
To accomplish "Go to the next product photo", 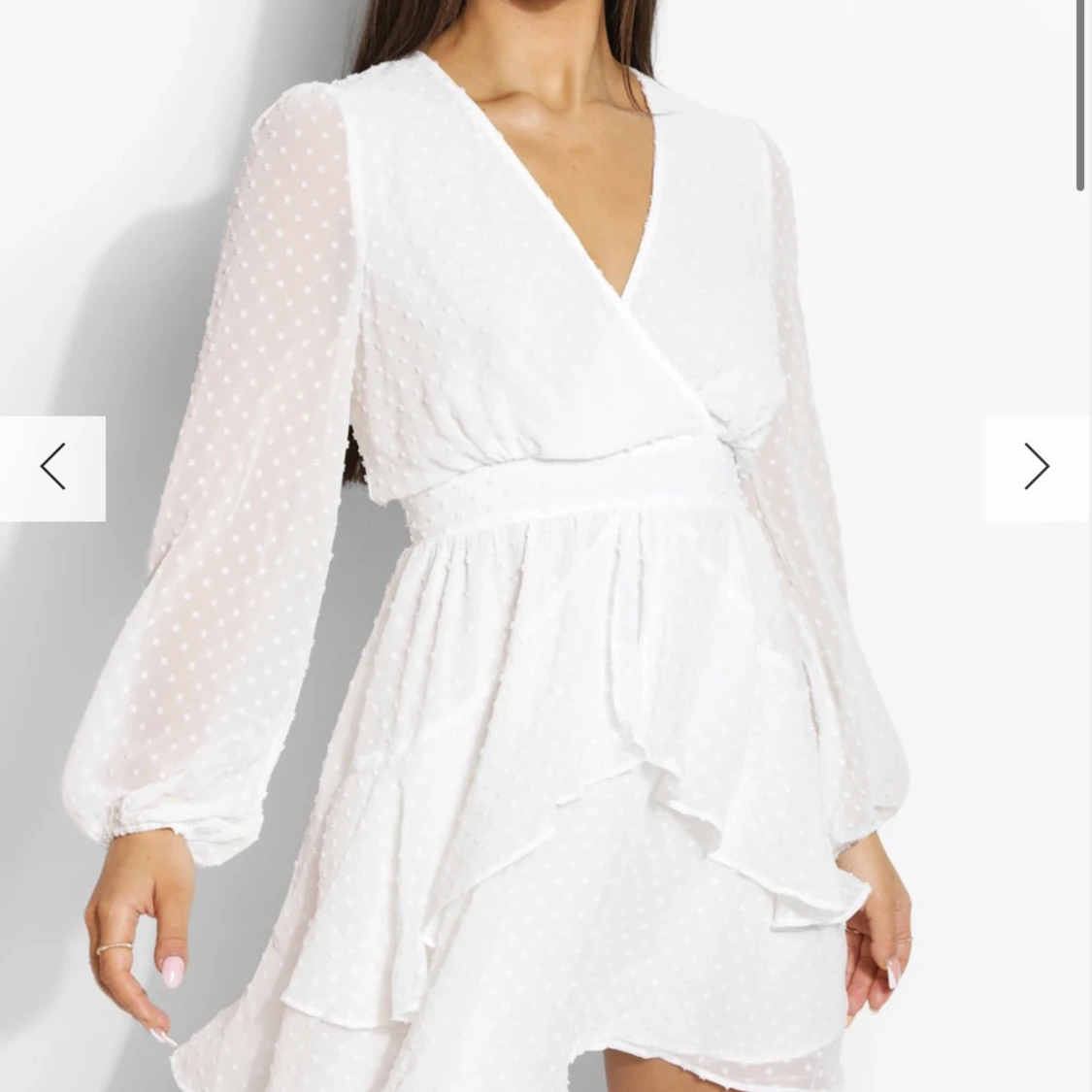I will pos(1037,468).
